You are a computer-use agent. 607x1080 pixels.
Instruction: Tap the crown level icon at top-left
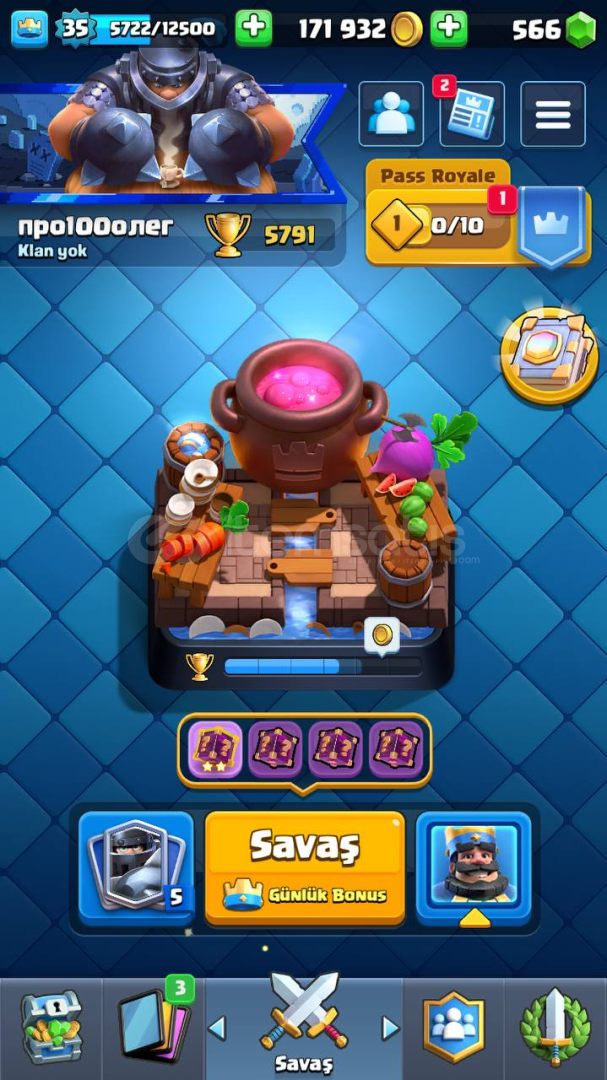coord(30,29)
